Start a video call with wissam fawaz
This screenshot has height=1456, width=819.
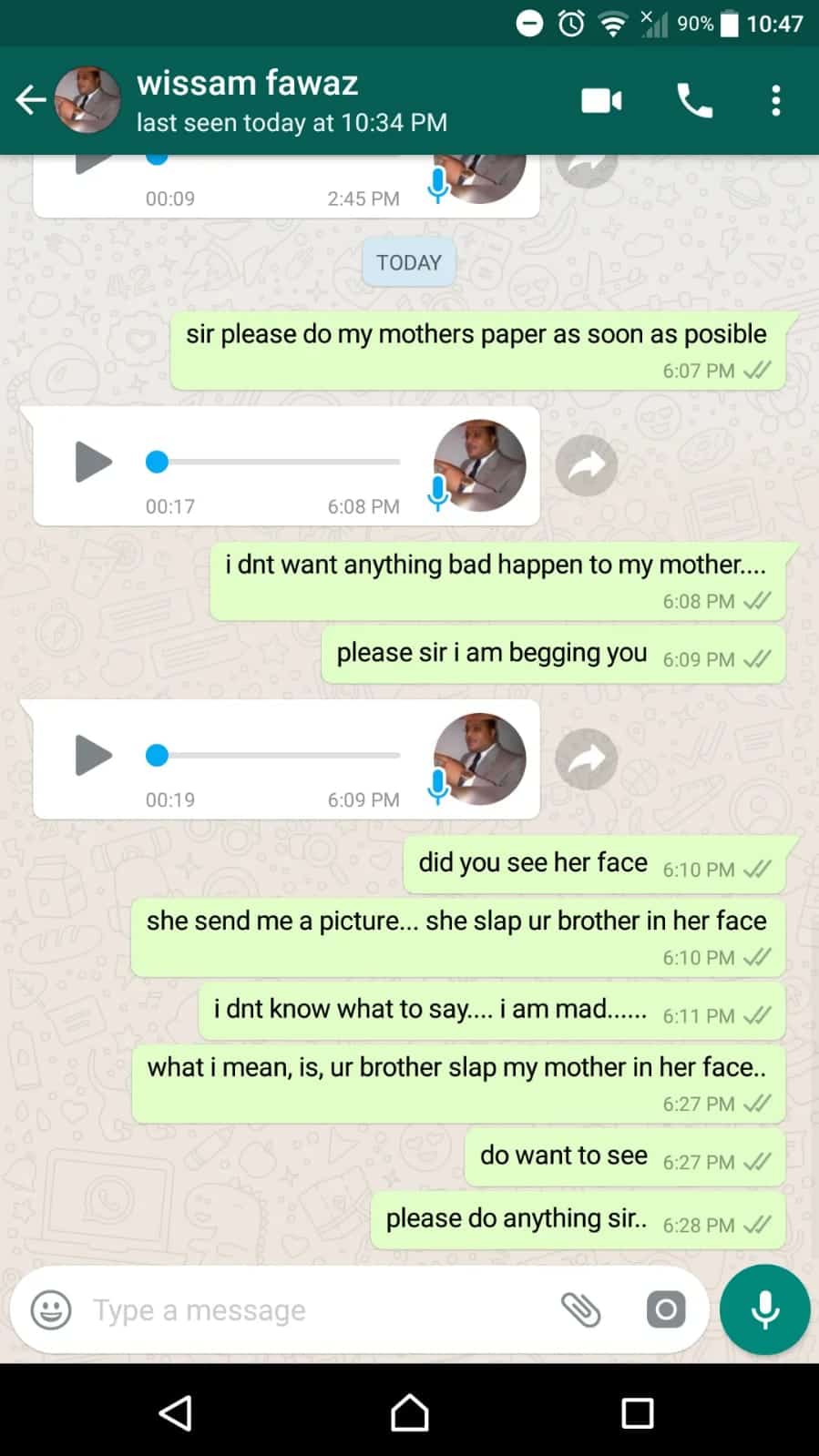coord(601,100)
